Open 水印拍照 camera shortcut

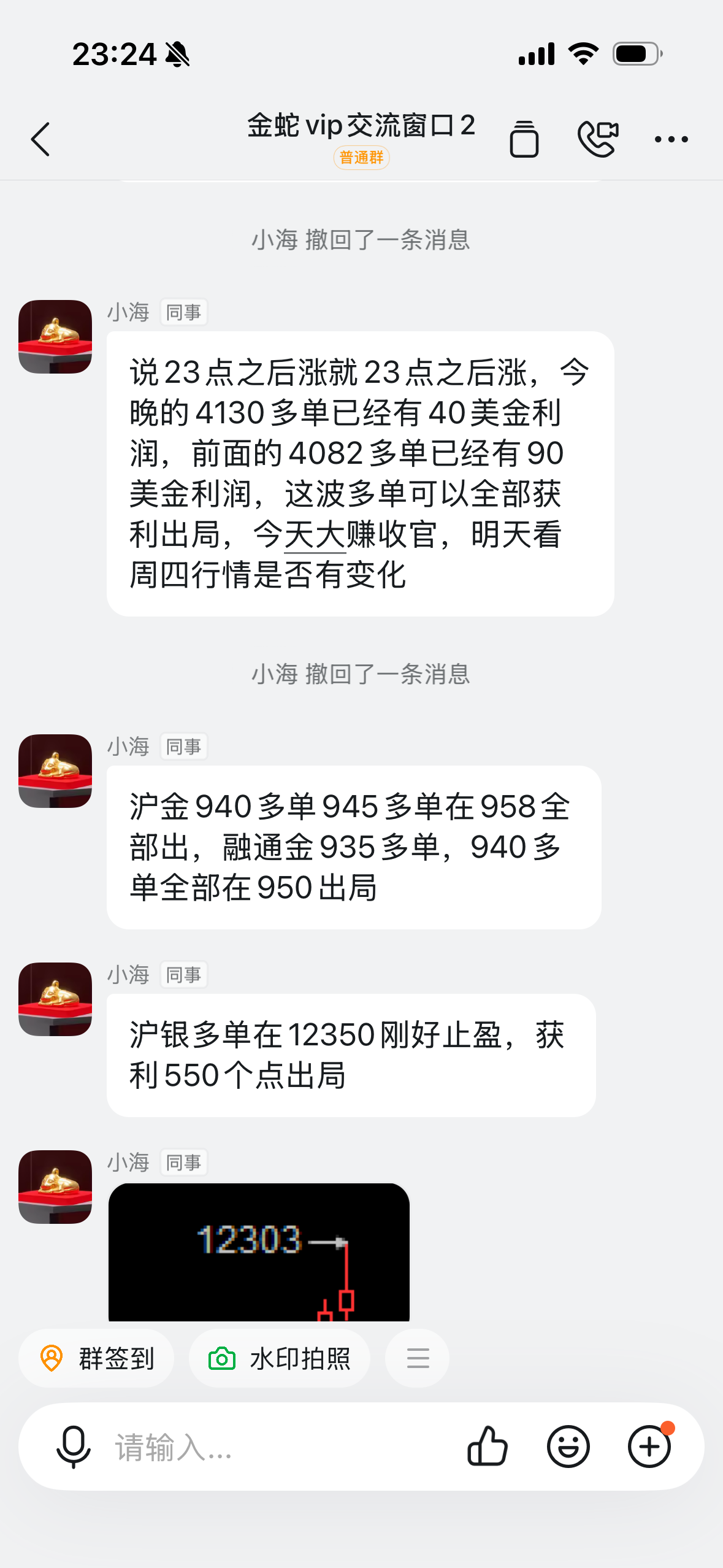click(x=280, y=1359)
